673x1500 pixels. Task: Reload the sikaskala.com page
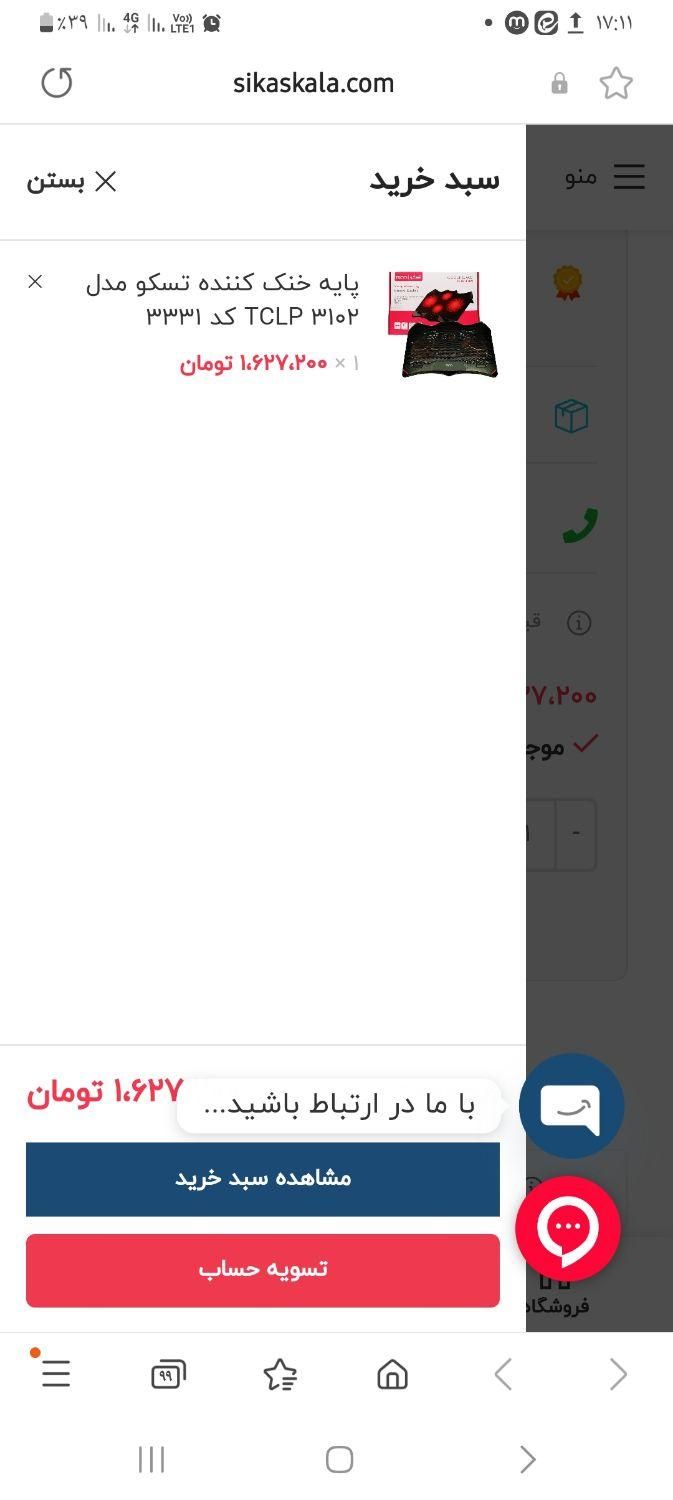(57, 83)
